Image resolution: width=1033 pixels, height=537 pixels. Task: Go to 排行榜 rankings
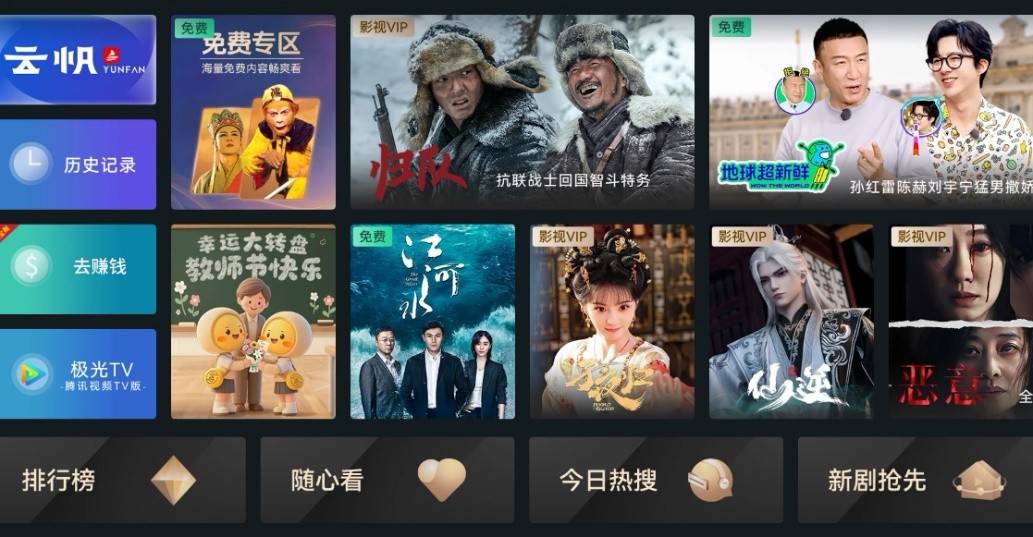122,480
